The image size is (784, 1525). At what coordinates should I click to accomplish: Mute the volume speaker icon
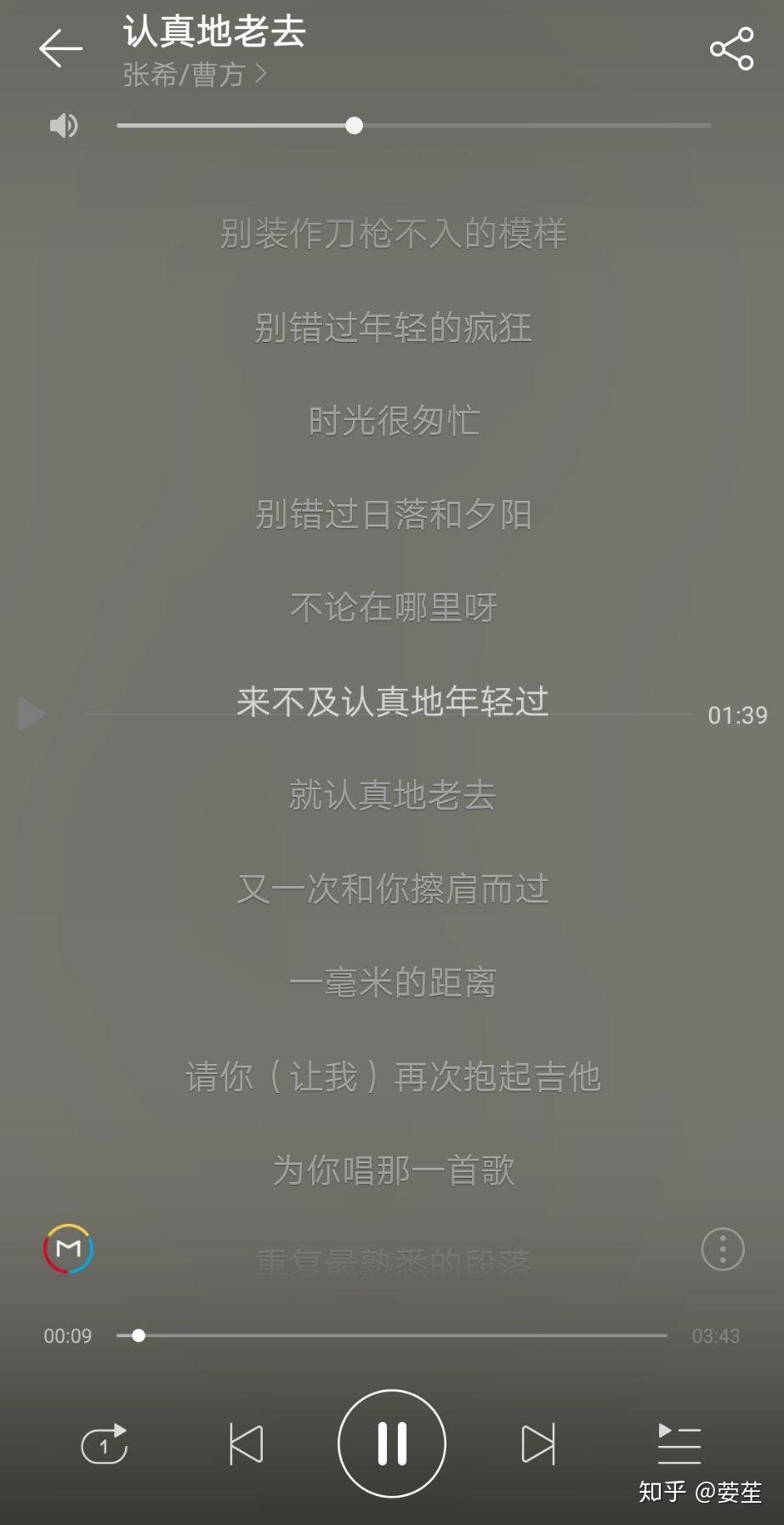pyautogui.click(x=64, y=126)
